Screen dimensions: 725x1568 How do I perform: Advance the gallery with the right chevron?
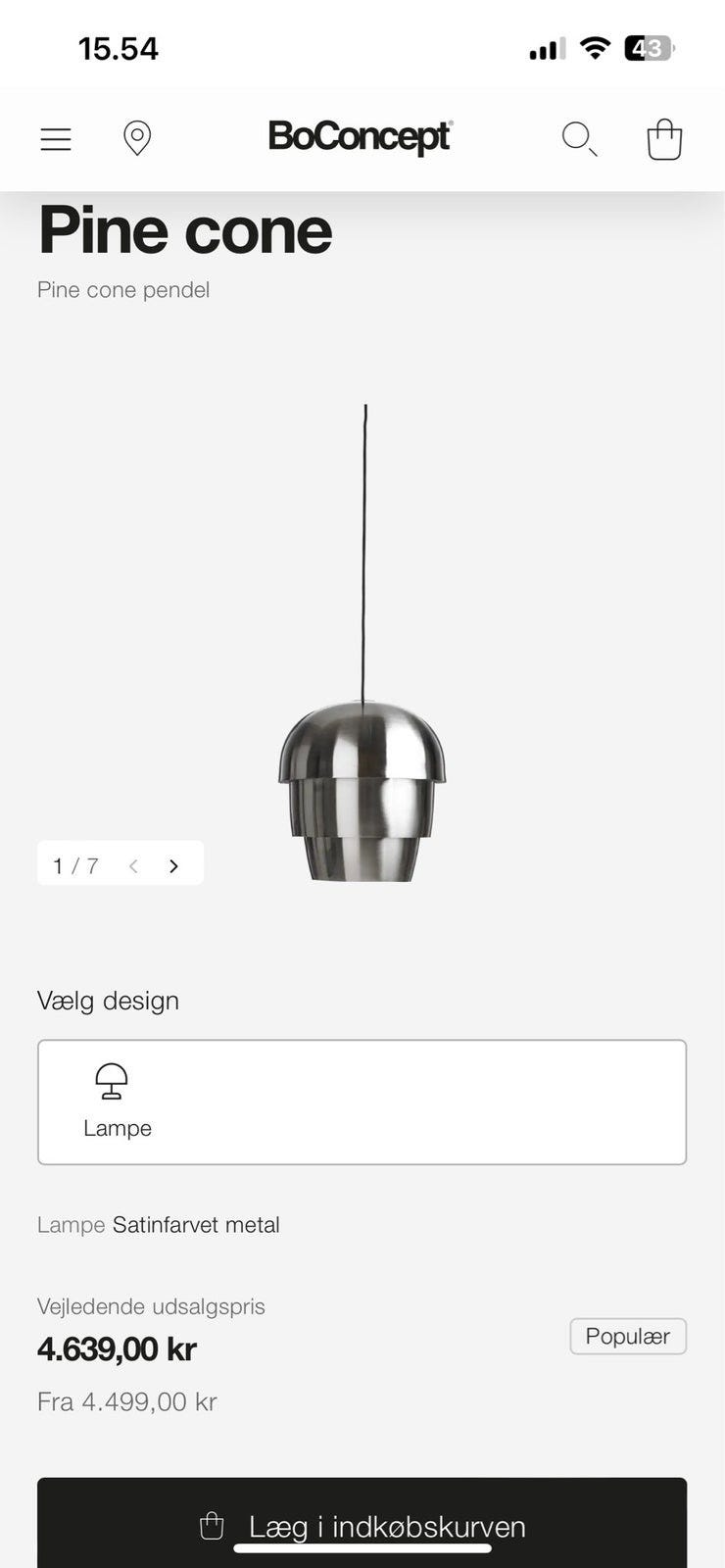(x=173, y=865)
